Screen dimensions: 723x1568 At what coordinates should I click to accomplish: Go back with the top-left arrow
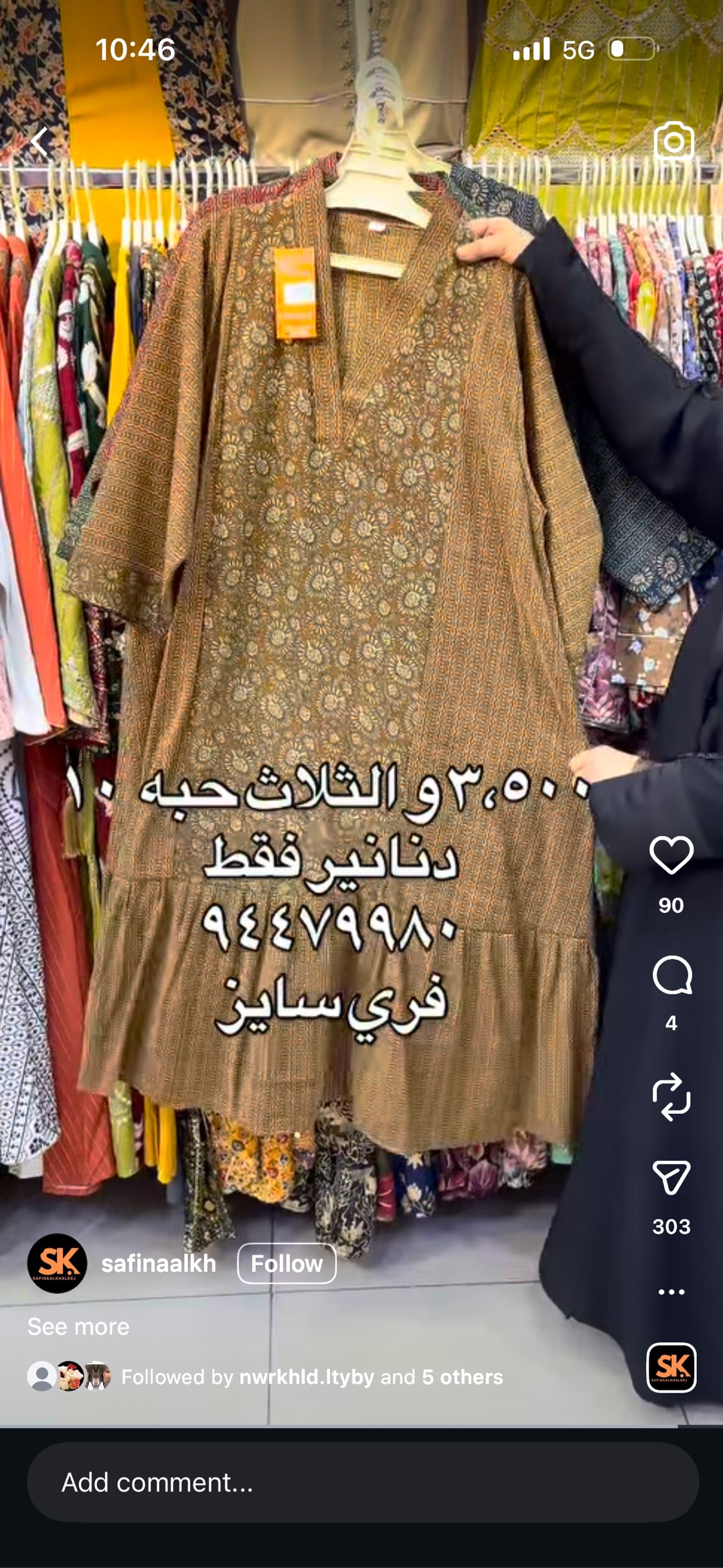point(40,141)
